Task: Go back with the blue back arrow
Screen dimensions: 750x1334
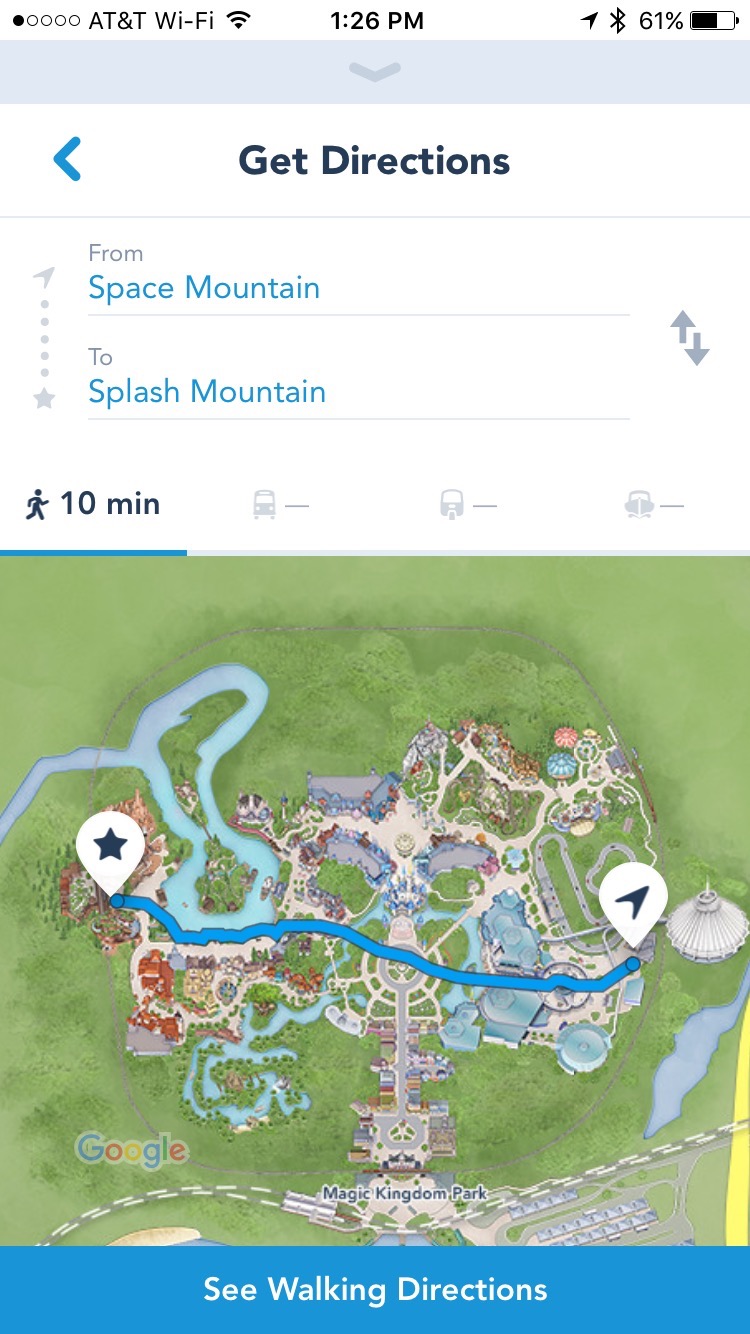Action: (x=65, y=159)
